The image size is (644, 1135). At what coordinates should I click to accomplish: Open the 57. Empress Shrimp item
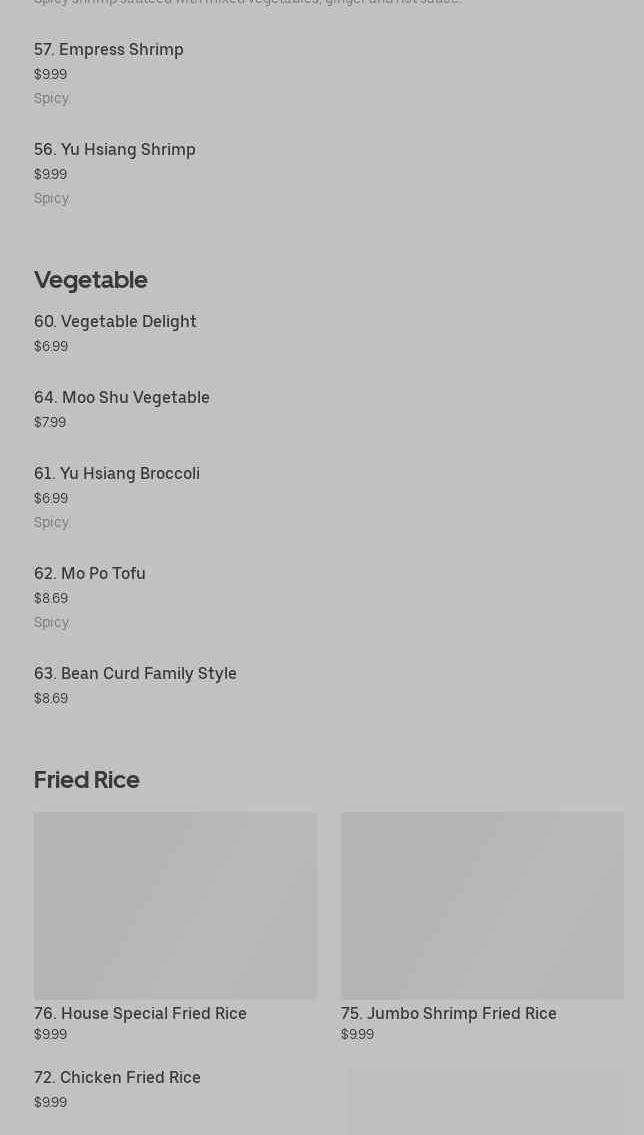109,50
